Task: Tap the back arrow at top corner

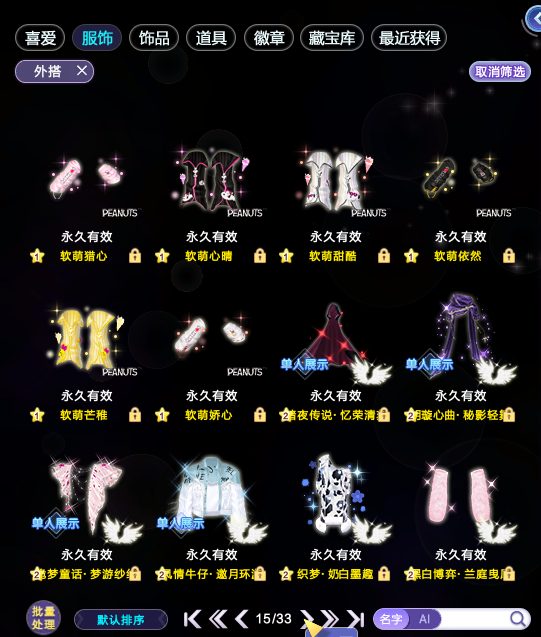Action: (x=533, y=19)
